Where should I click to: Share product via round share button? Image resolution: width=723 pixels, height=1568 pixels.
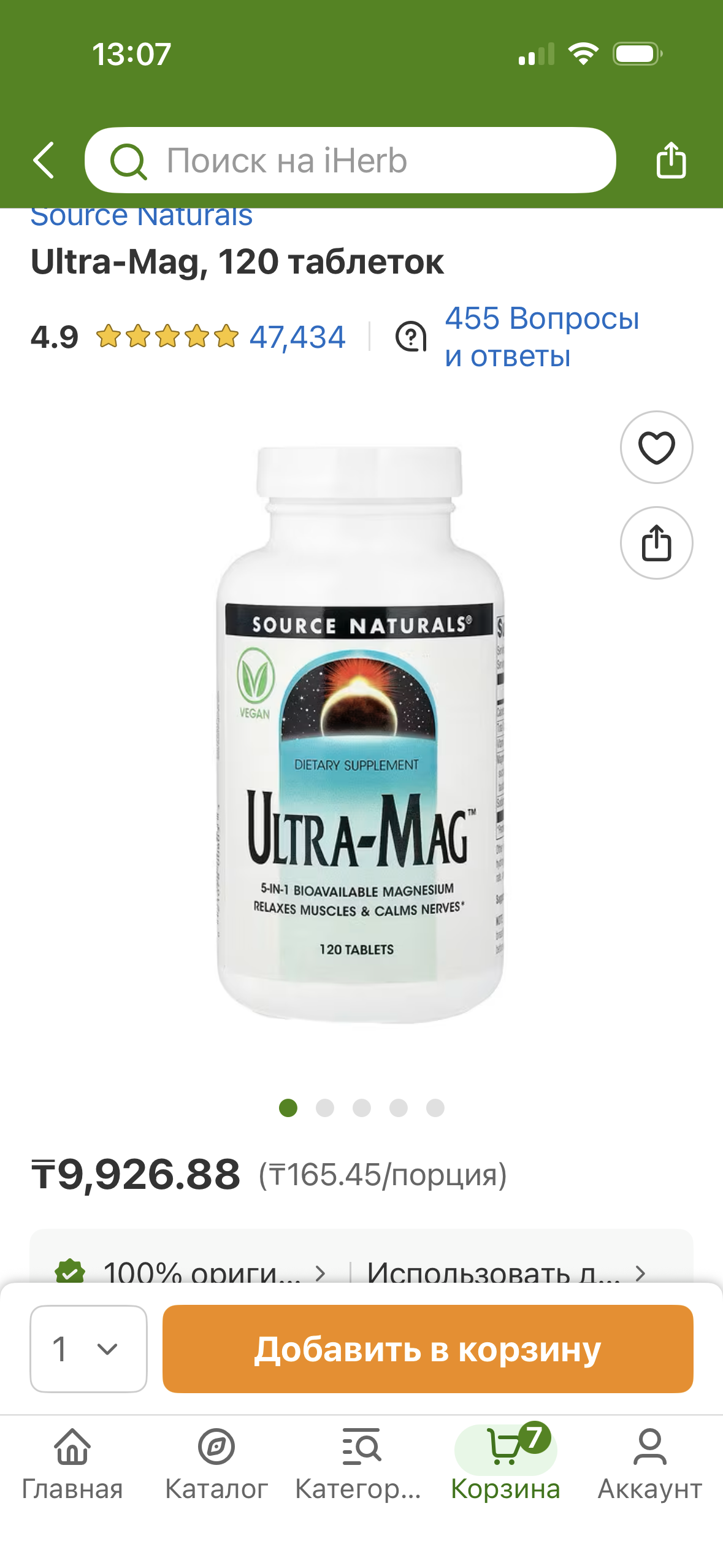click(656, 543)
